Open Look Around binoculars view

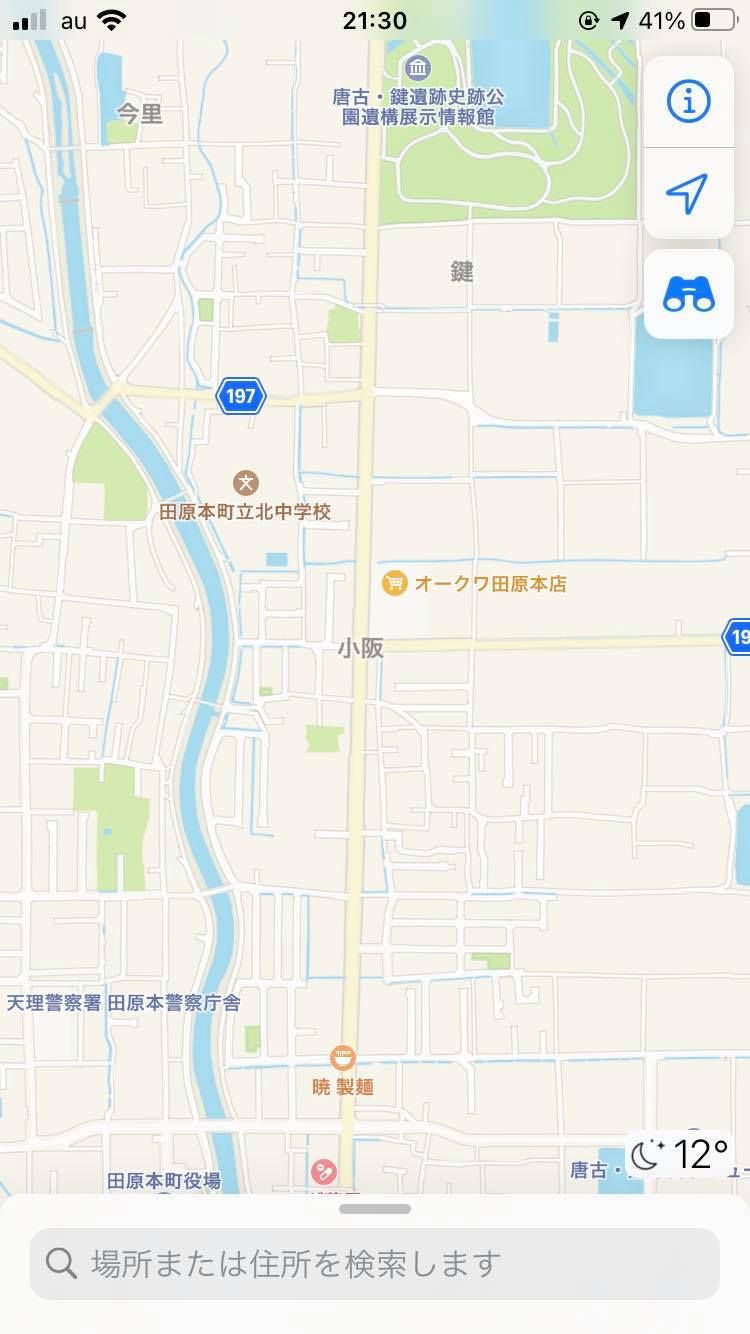(x=688, y=294)
